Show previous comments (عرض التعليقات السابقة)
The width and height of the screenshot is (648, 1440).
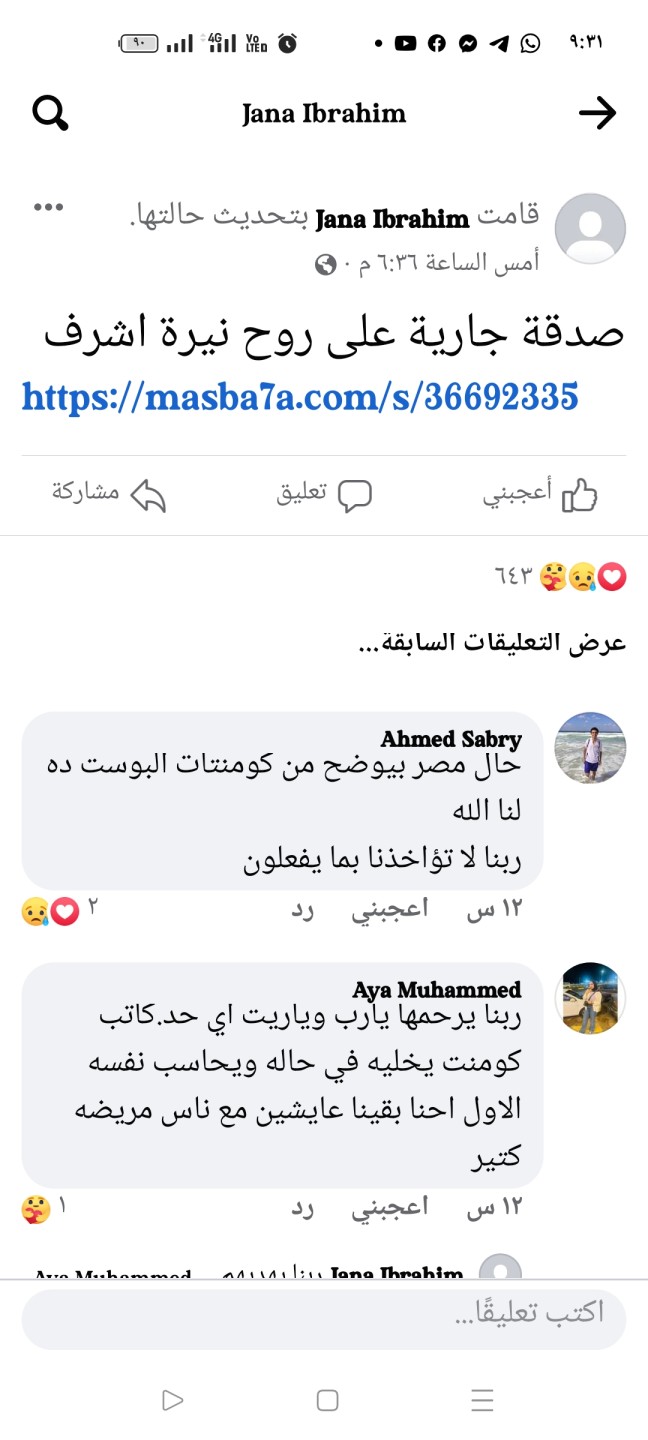(491, 642)
